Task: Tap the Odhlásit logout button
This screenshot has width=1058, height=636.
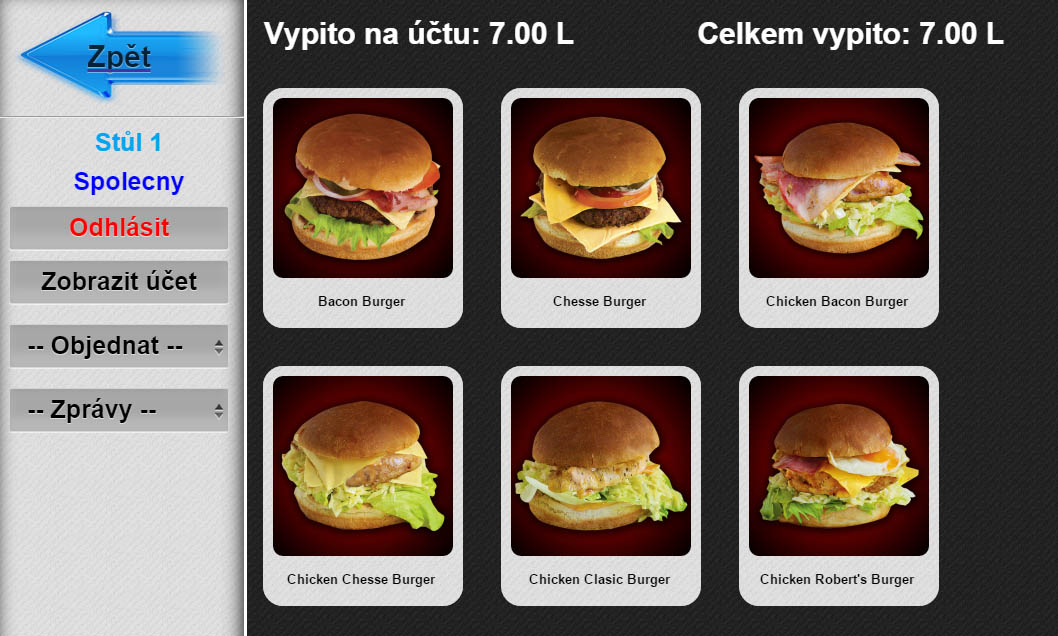Action: click(x=119, y=228)
